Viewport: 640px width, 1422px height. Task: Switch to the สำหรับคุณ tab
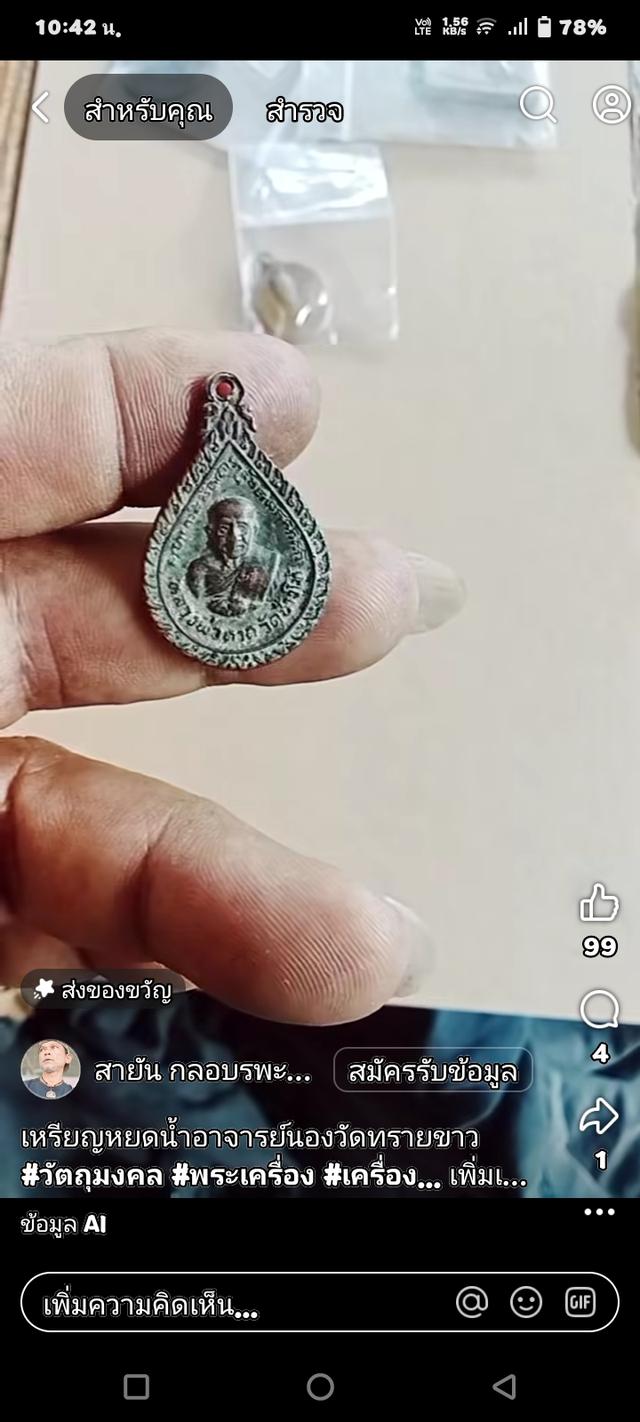click(148, 108)
